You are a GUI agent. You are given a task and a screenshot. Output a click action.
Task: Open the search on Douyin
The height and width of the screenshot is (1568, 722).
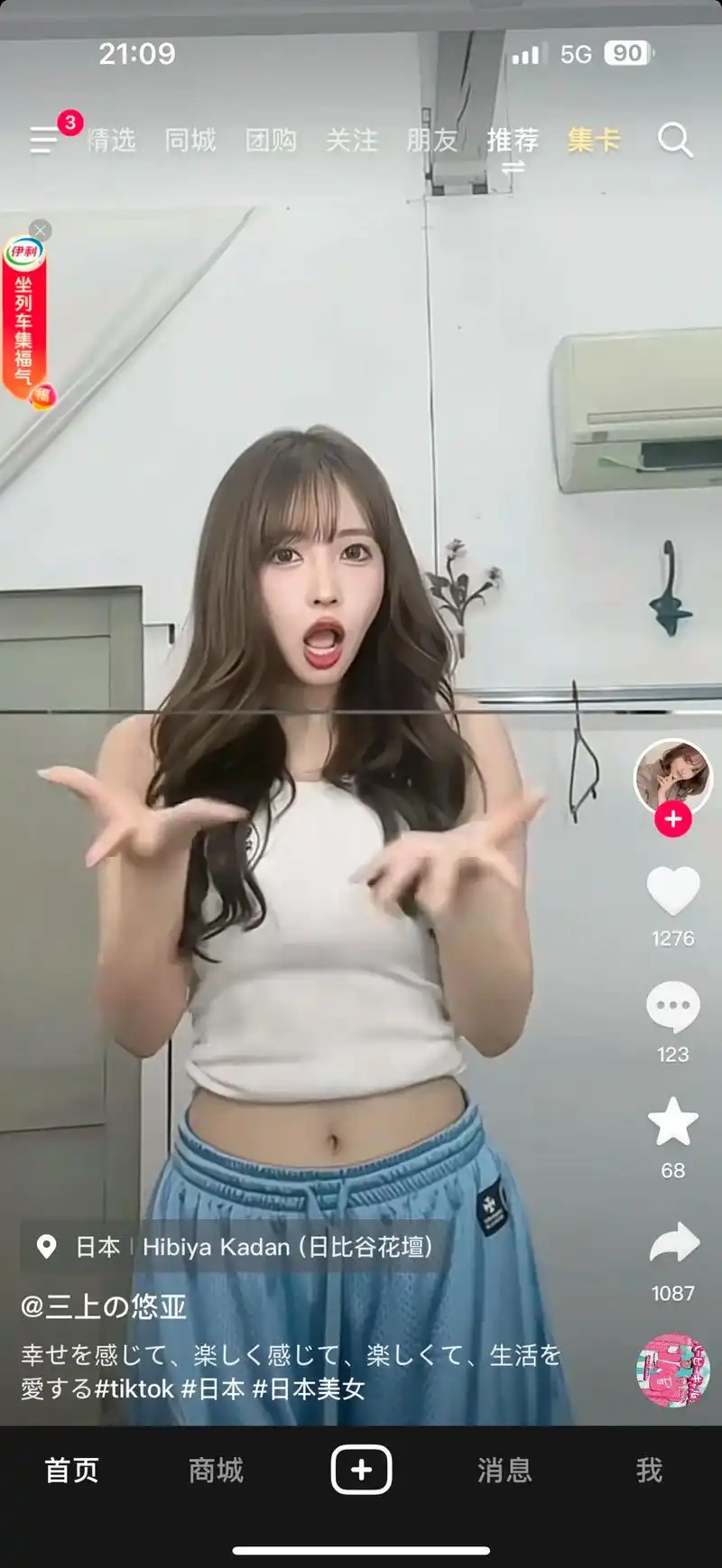coord(673,140)
